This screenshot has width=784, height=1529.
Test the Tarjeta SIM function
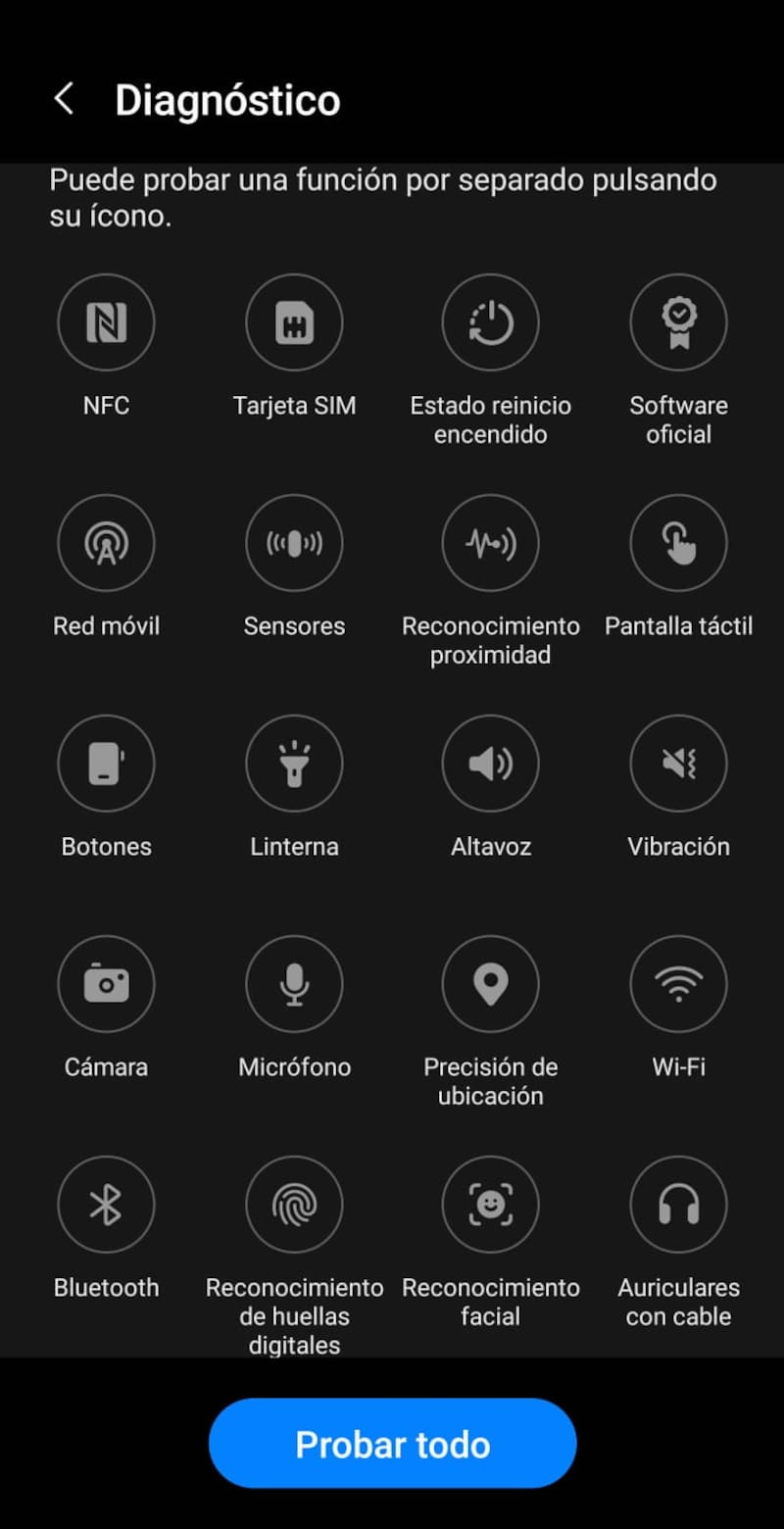pyautogui.click(x=294, y=322)
